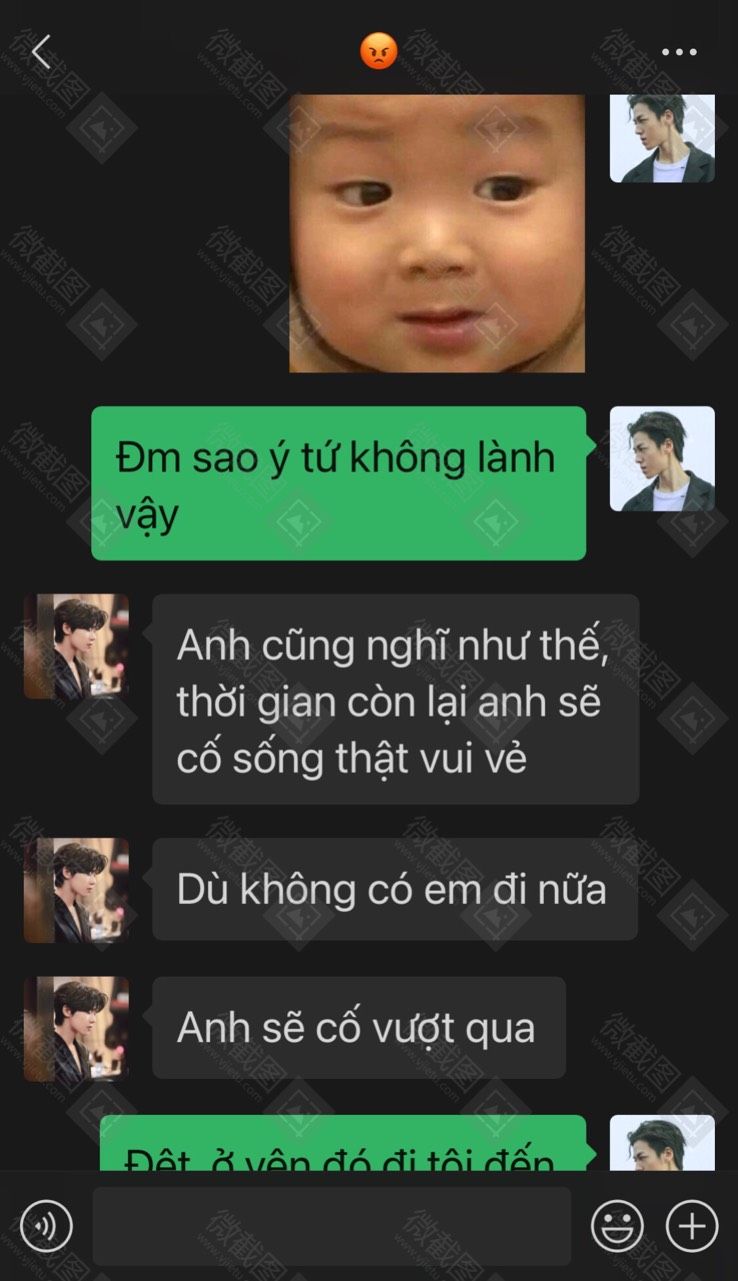The image size is (738, 1281).
Task: Open the chat's three-dot menu
Action: tap(679, 52)
